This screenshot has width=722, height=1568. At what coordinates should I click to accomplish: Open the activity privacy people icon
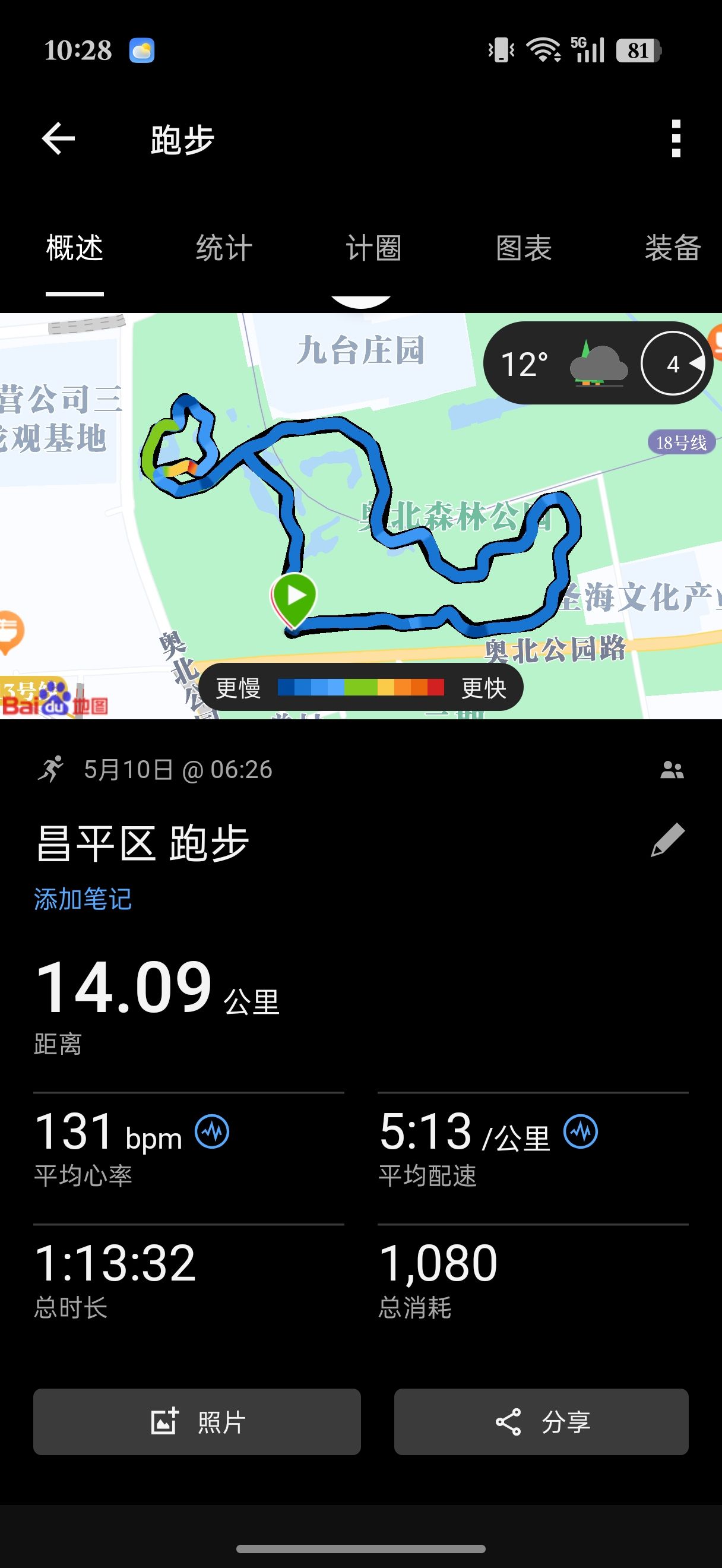pos(672,770)
